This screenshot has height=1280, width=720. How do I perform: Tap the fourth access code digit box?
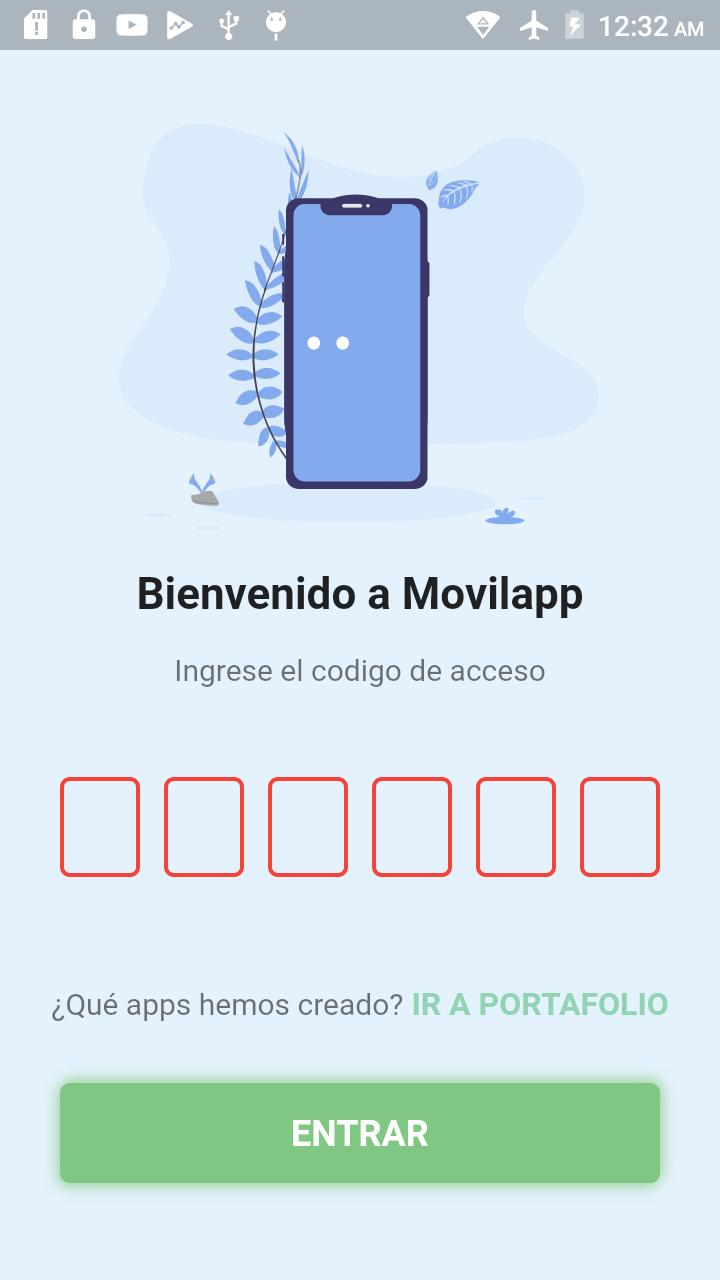[412, 827]
